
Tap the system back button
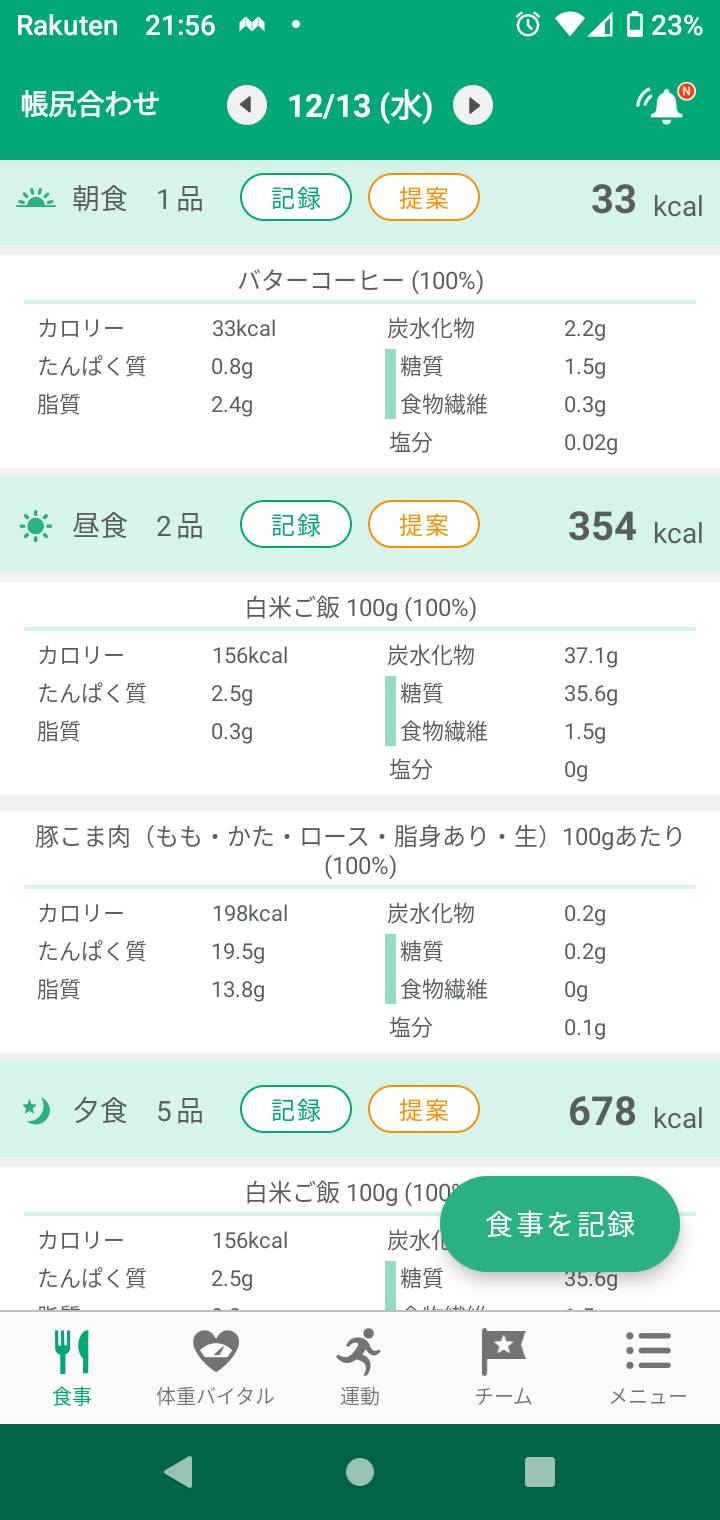coord(179,1472)
